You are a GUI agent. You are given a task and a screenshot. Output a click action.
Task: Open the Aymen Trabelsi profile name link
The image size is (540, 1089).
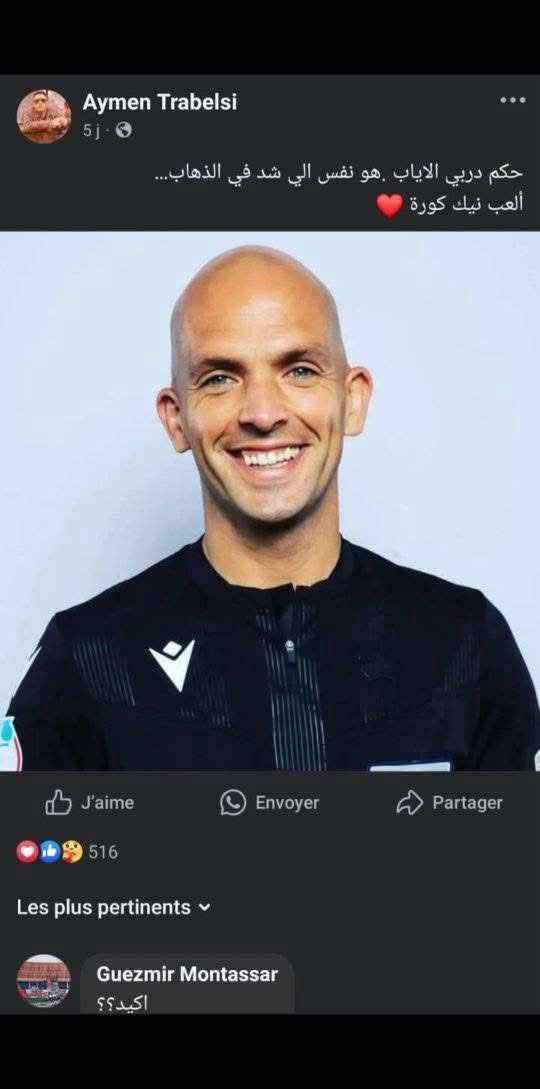pyautogui.click(x=160, y=103)
